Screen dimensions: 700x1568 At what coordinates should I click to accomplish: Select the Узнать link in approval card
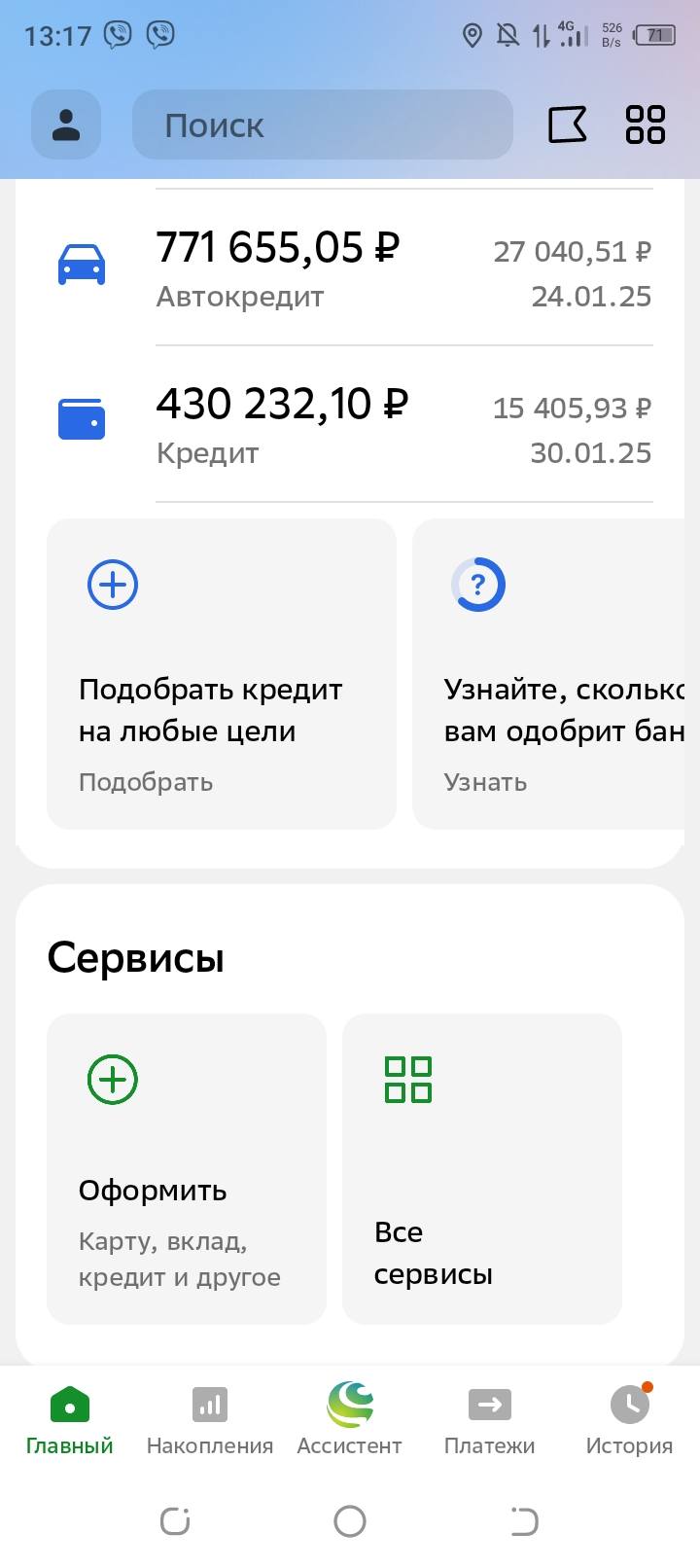point(485,781)
